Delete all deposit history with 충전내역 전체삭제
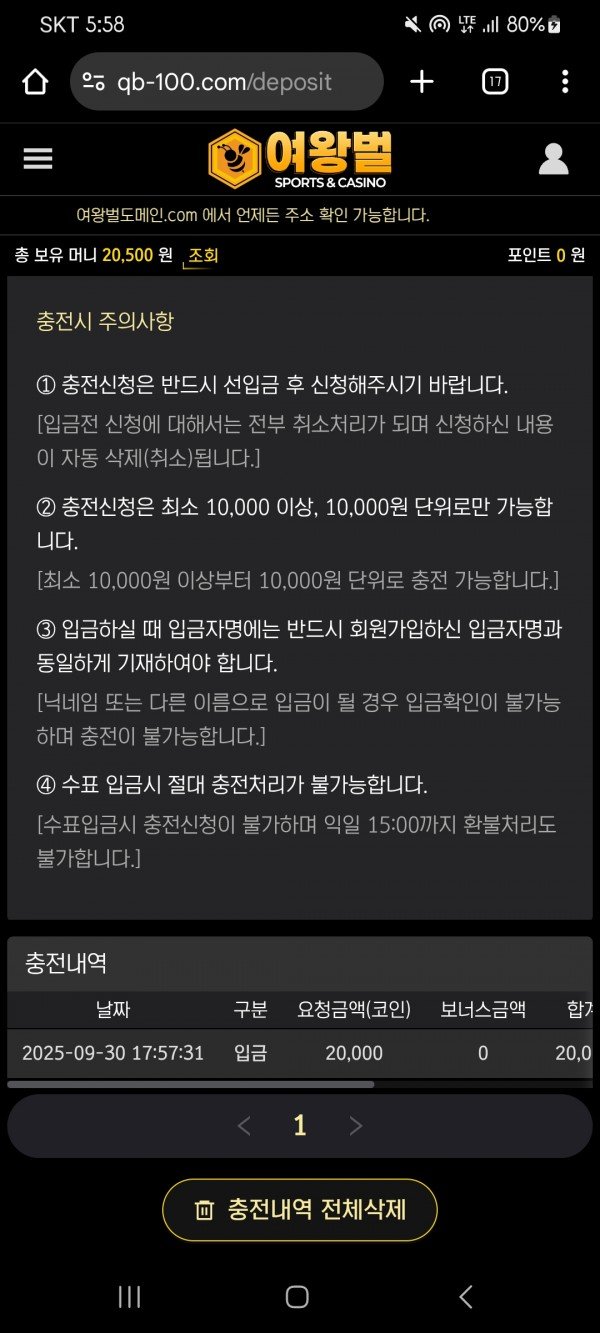This screenshot has height=1333, width=600. (300, 1210)
